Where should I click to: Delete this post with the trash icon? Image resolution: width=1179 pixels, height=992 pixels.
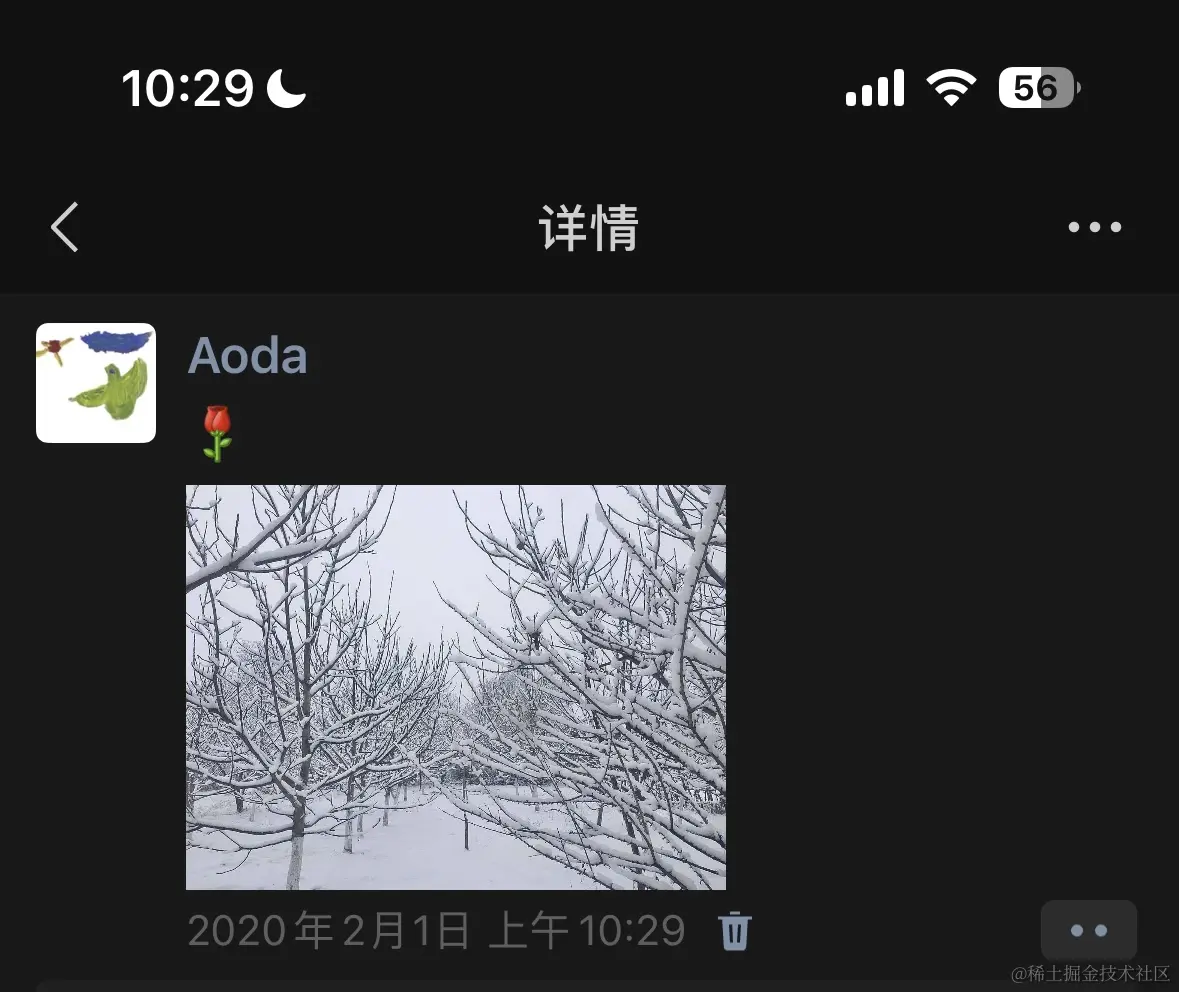click(x=735, y=931)
